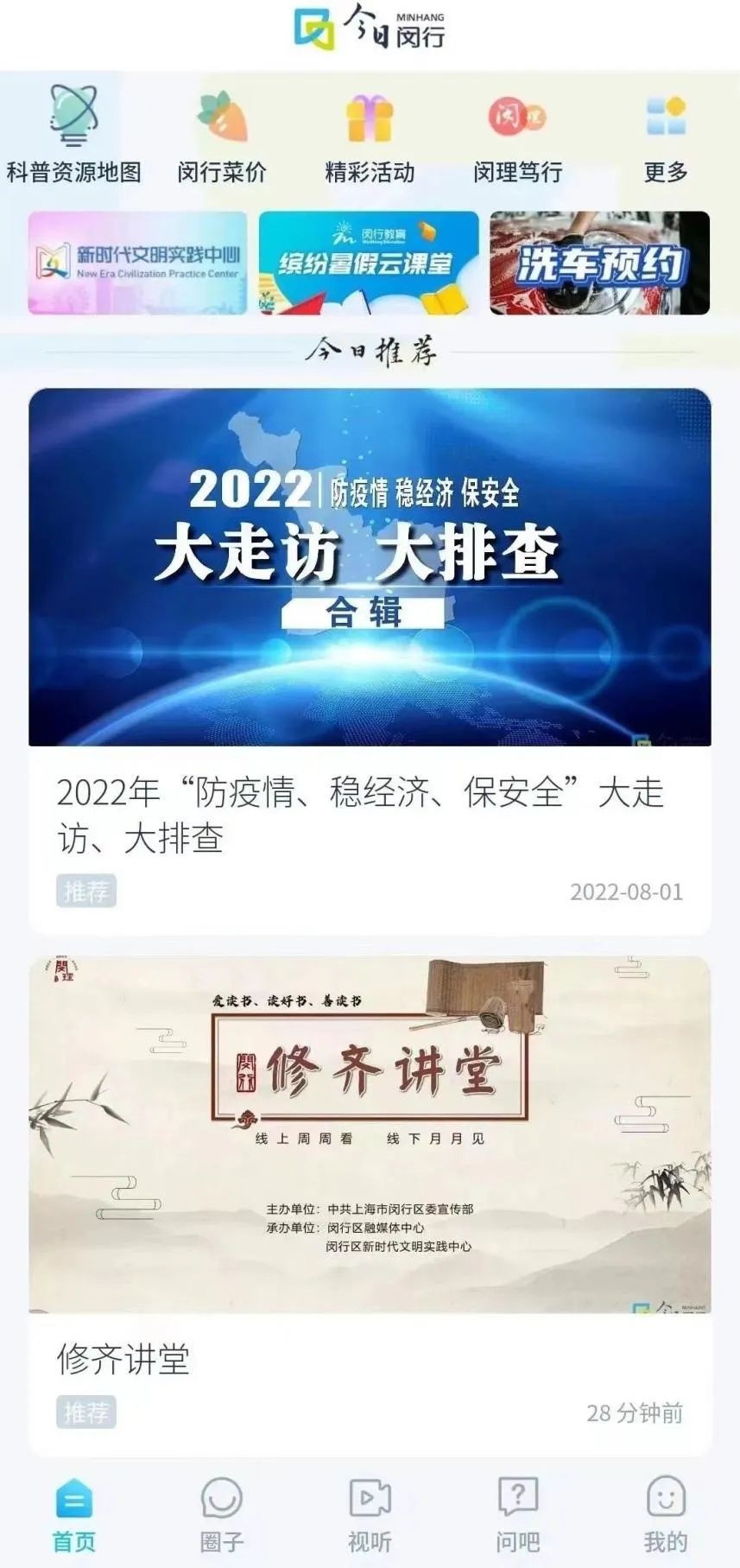Open 洗车预约 banner
This screenshot has height=1568, width=740.
[599, 263]
